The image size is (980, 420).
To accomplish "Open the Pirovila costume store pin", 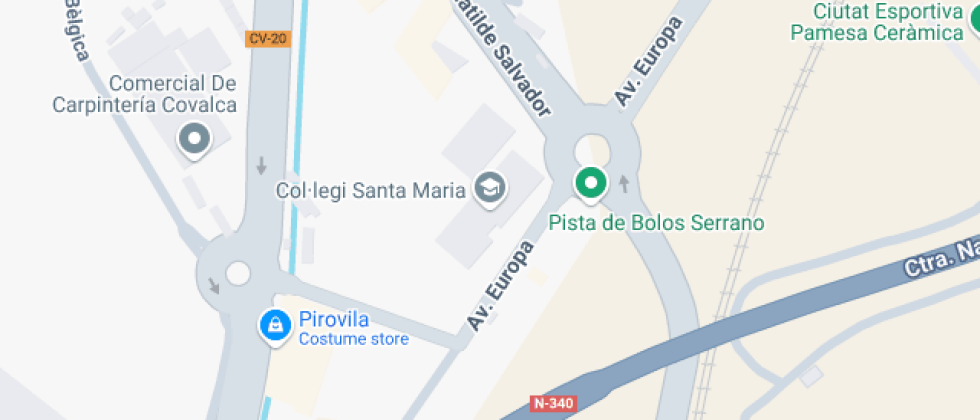I will (x=273, y=324).
